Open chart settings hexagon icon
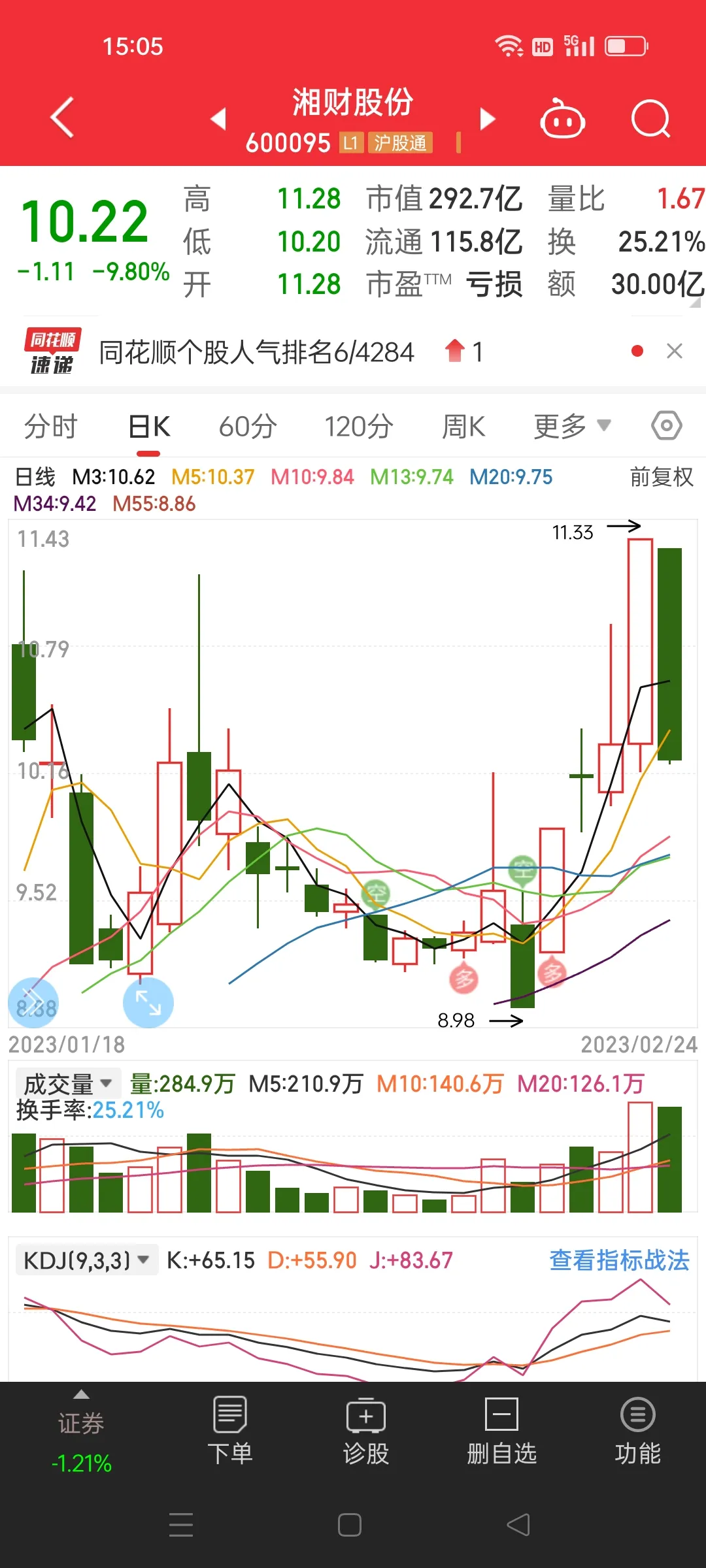Image resolution: width=706 pixels, height=1568 pixels. pos(667,426)
